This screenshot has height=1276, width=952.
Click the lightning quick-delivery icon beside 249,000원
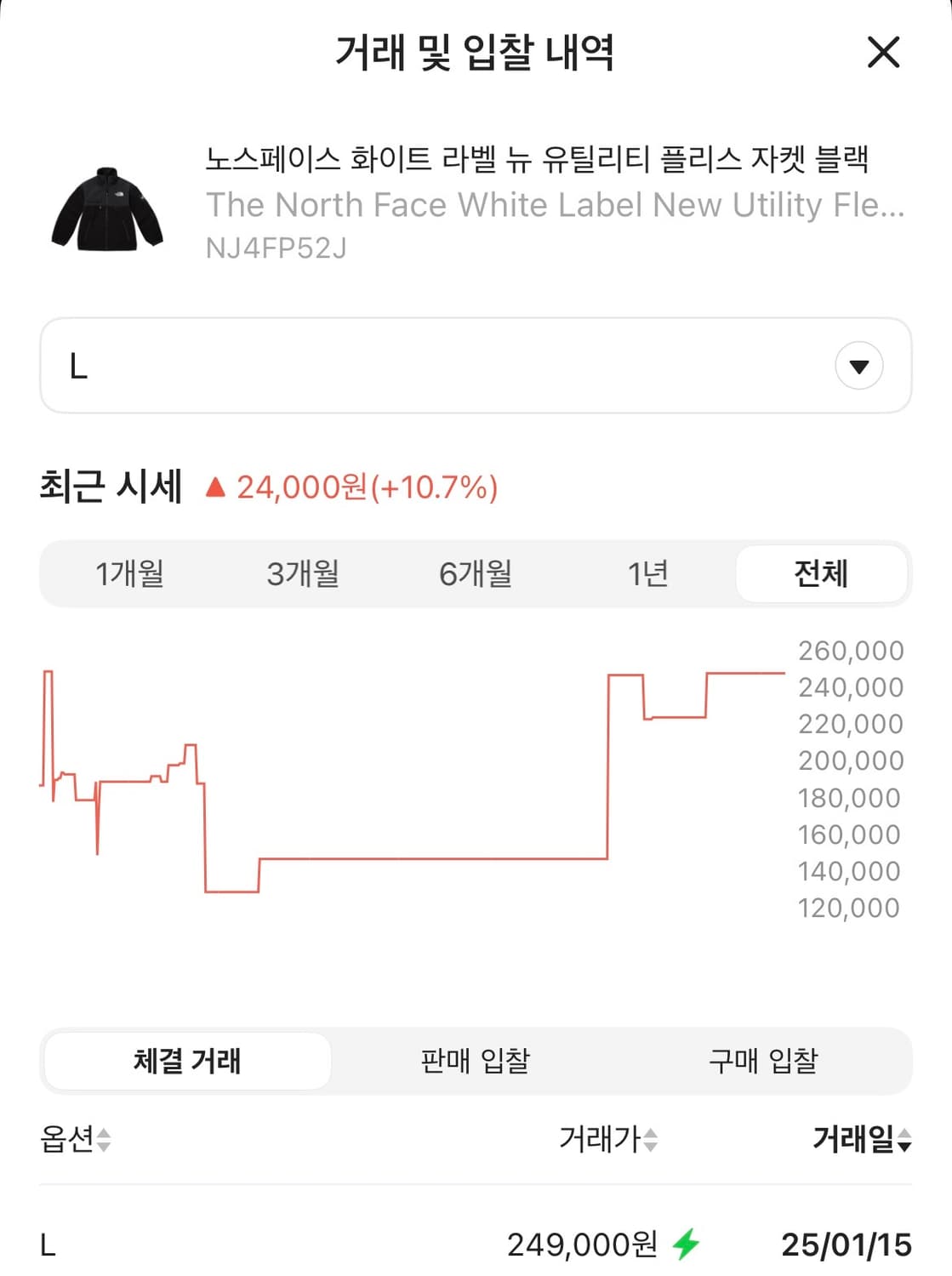(687, 1242)
